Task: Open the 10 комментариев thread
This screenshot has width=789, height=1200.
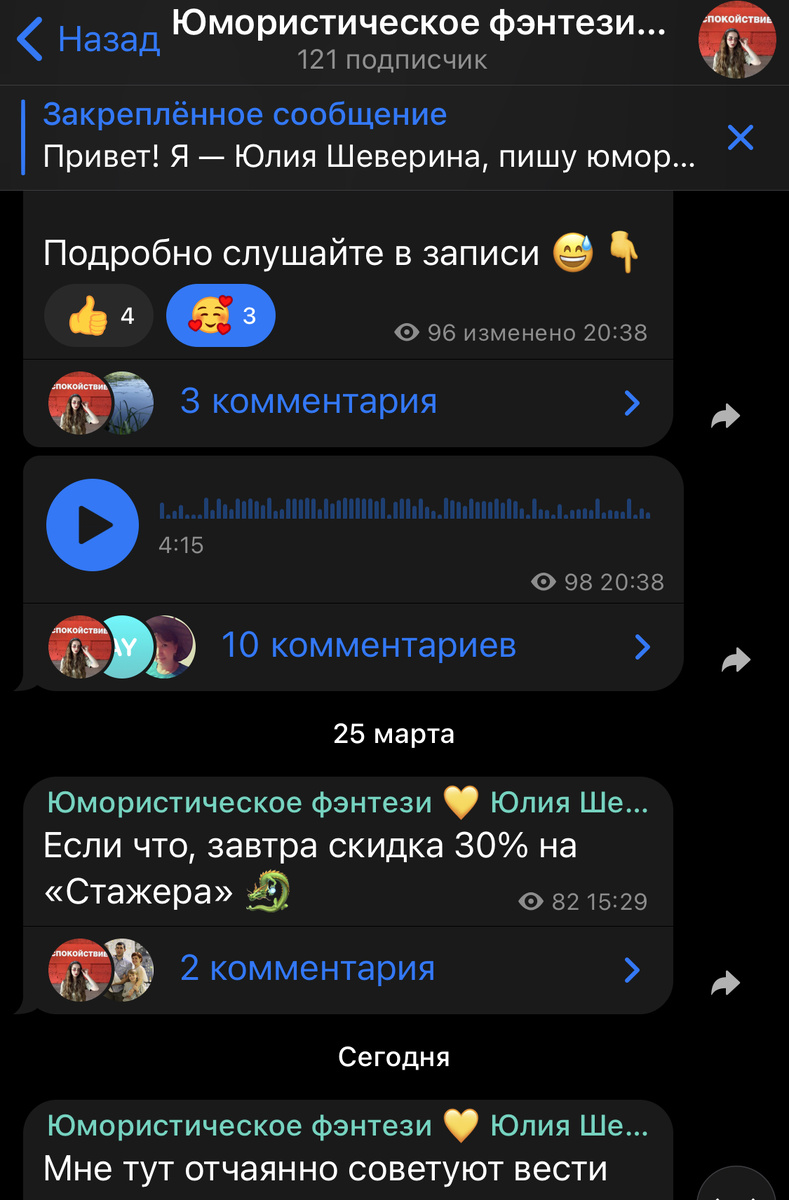Action: 368,646
